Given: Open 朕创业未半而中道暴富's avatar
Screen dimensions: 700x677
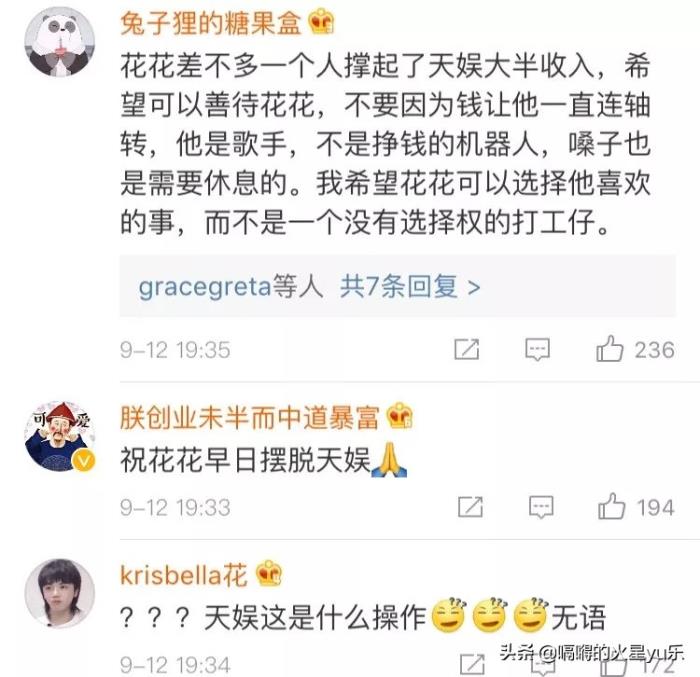Looking at the screenshot, I should [x=58, y=436].
